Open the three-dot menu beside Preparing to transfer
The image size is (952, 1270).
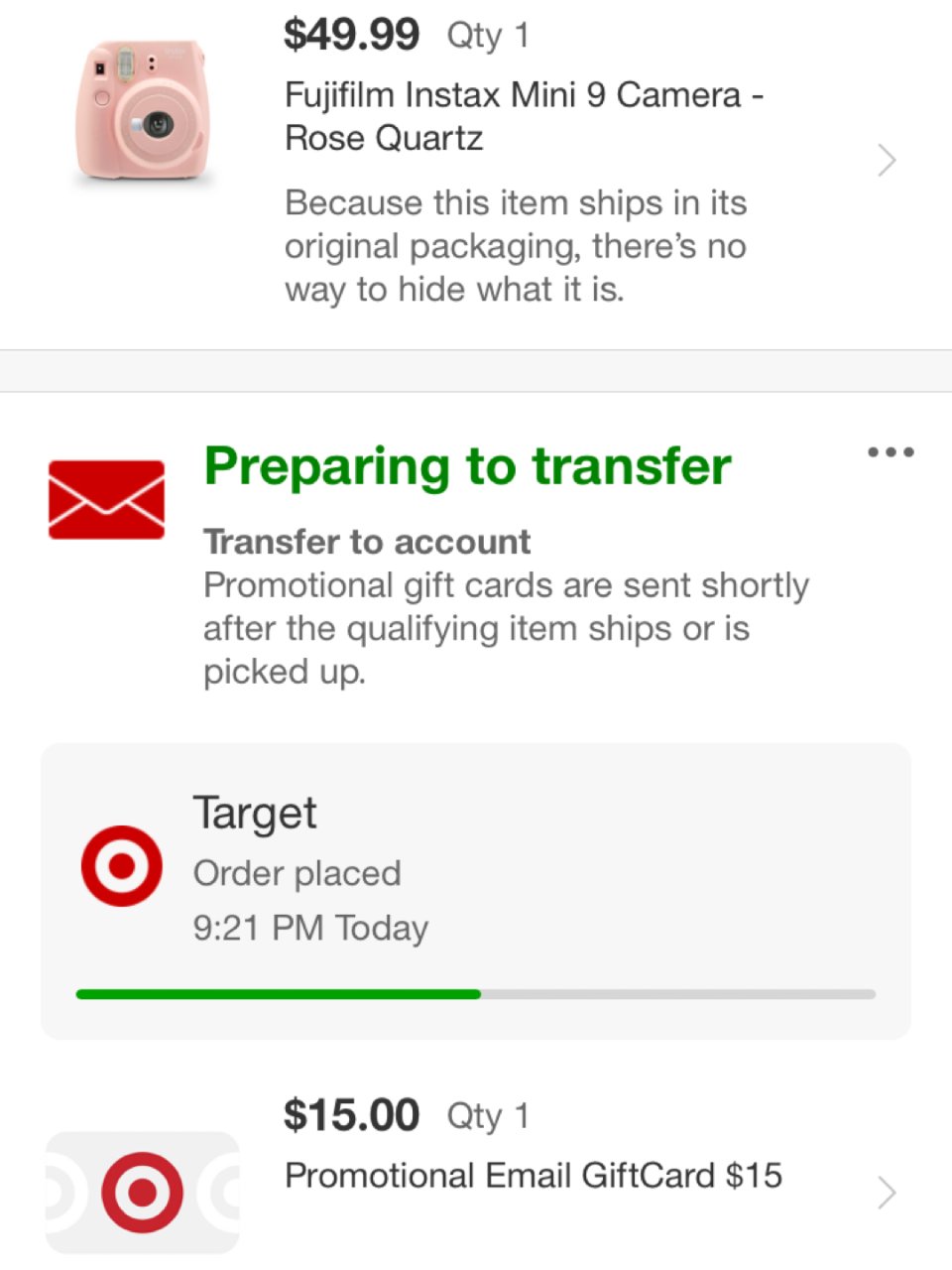890,452
